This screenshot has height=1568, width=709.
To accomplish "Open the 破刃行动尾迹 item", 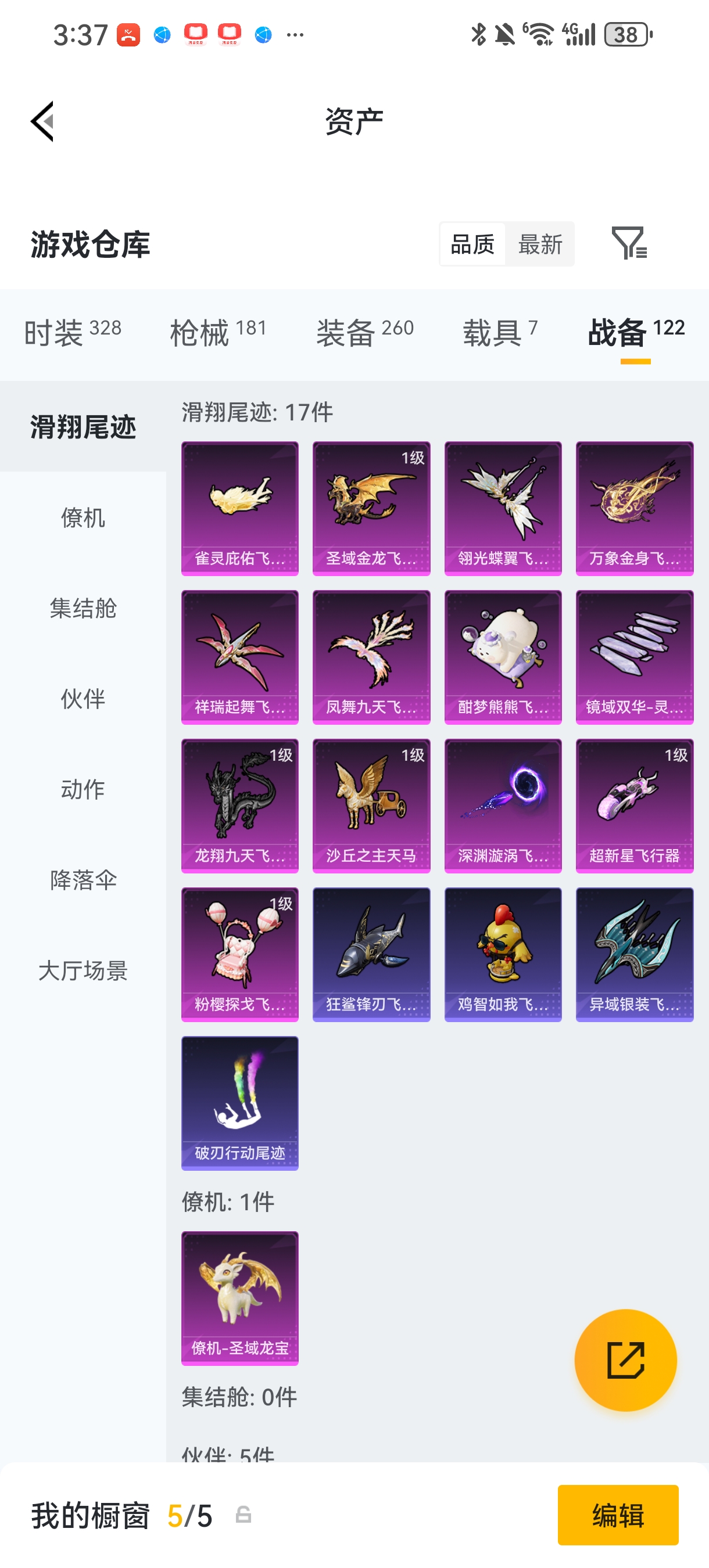I will (x=240, y=1102).
